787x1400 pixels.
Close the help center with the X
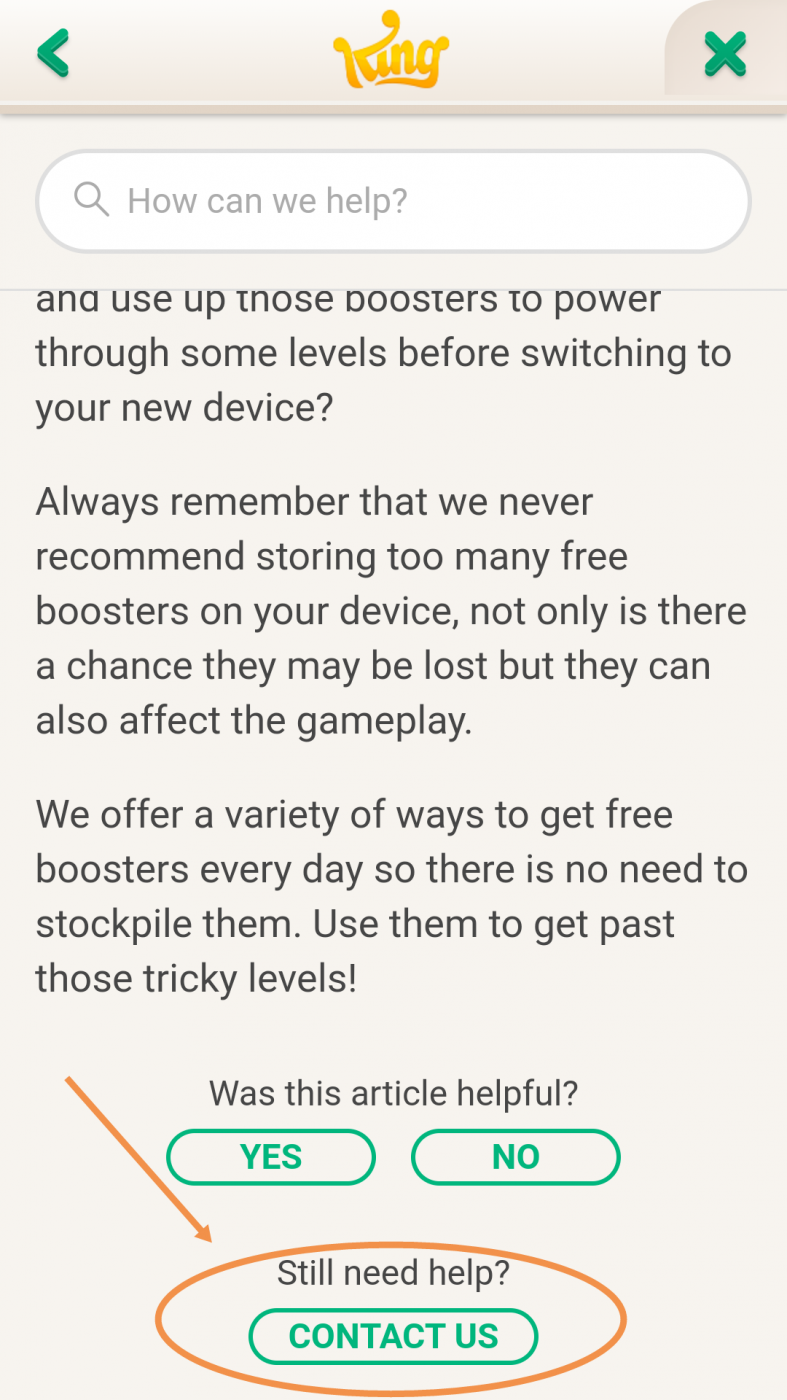725,54
